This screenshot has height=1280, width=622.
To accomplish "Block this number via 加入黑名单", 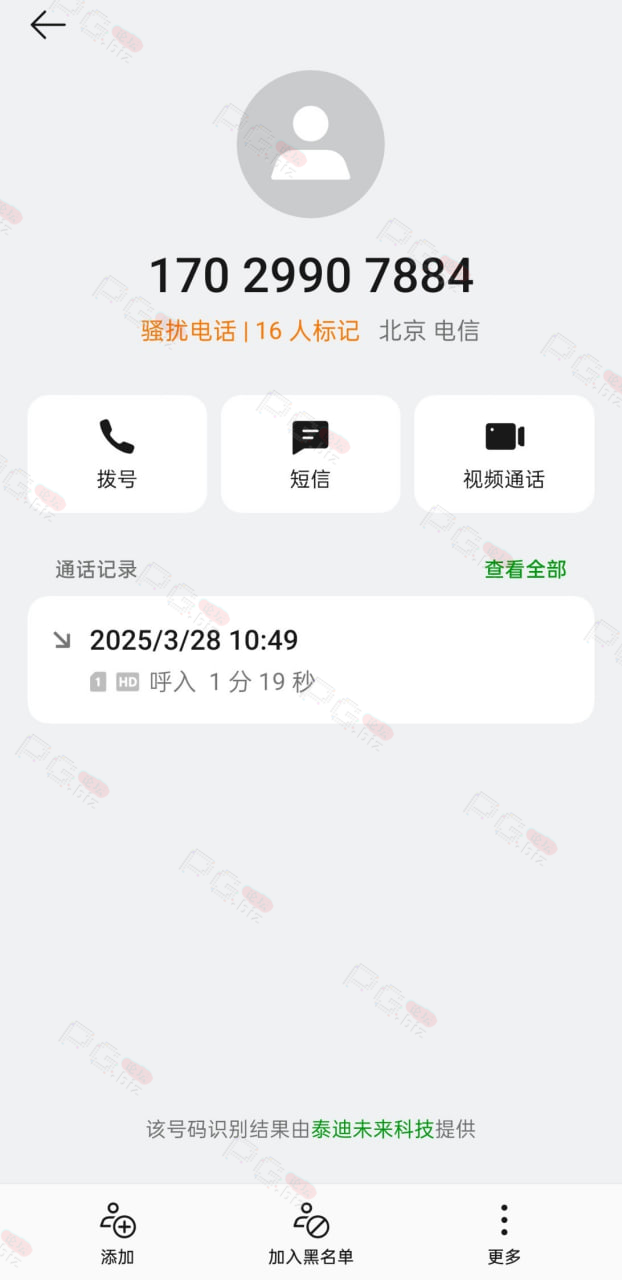I will click(310, 1234).
